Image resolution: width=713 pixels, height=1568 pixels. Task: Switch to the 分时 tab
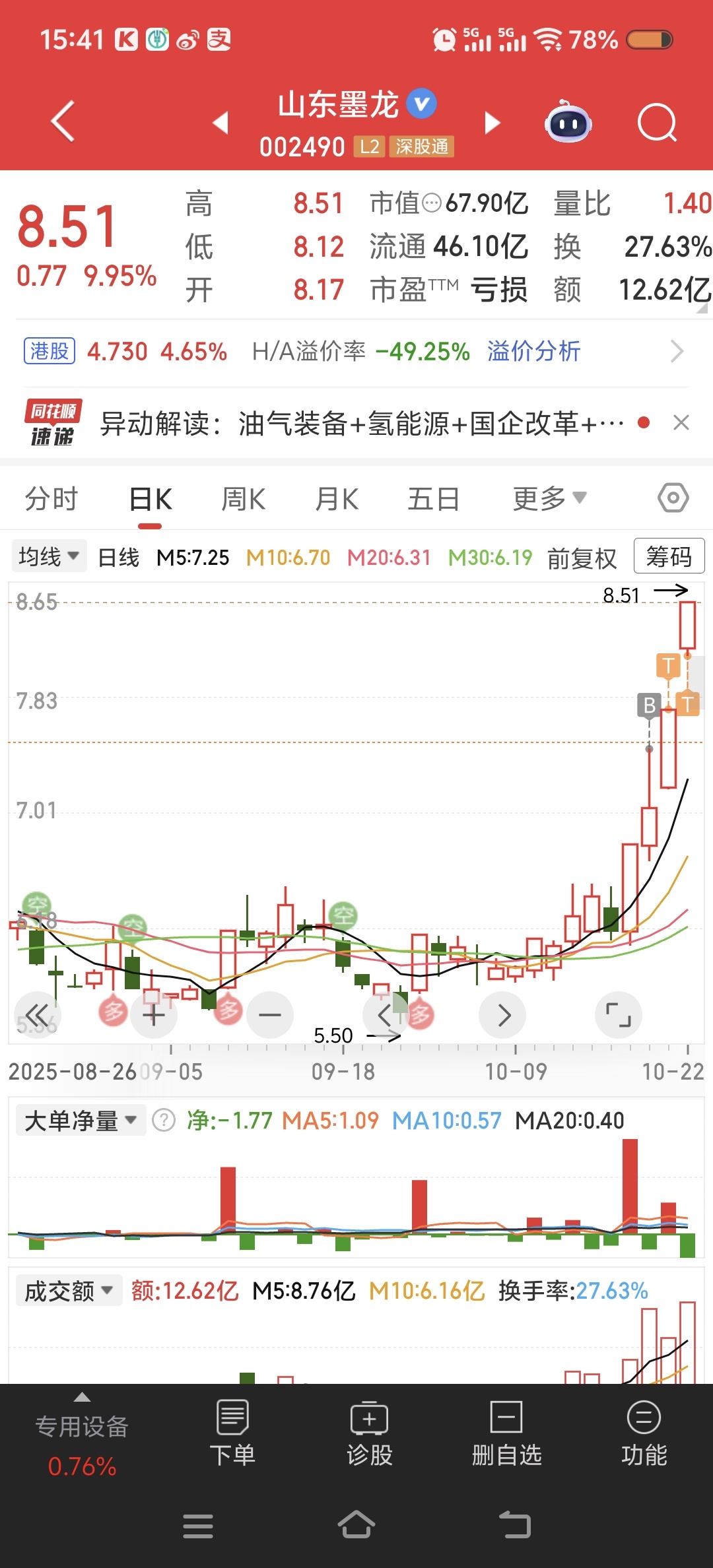pyautogui.click(x=51, y=499)
